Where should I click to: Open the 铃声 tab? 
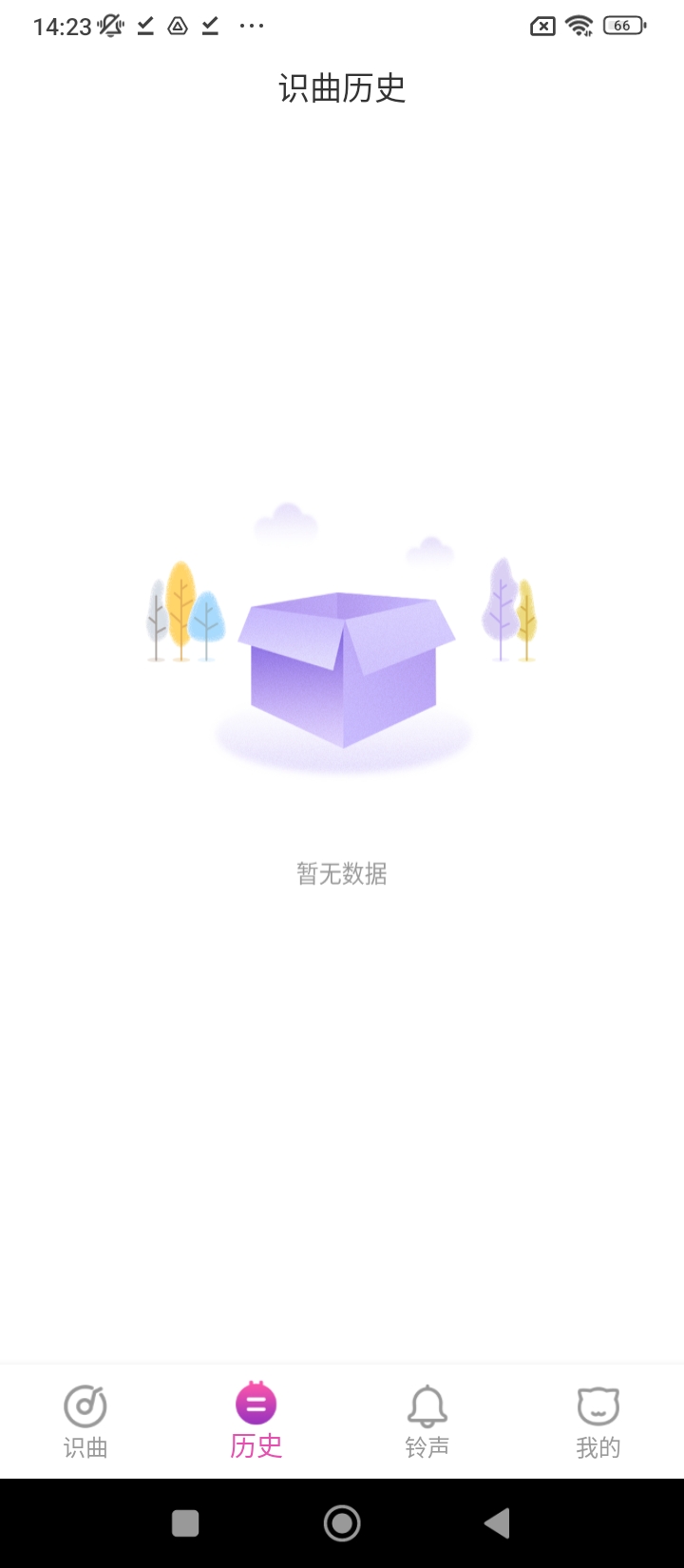tap(427, 1422)
